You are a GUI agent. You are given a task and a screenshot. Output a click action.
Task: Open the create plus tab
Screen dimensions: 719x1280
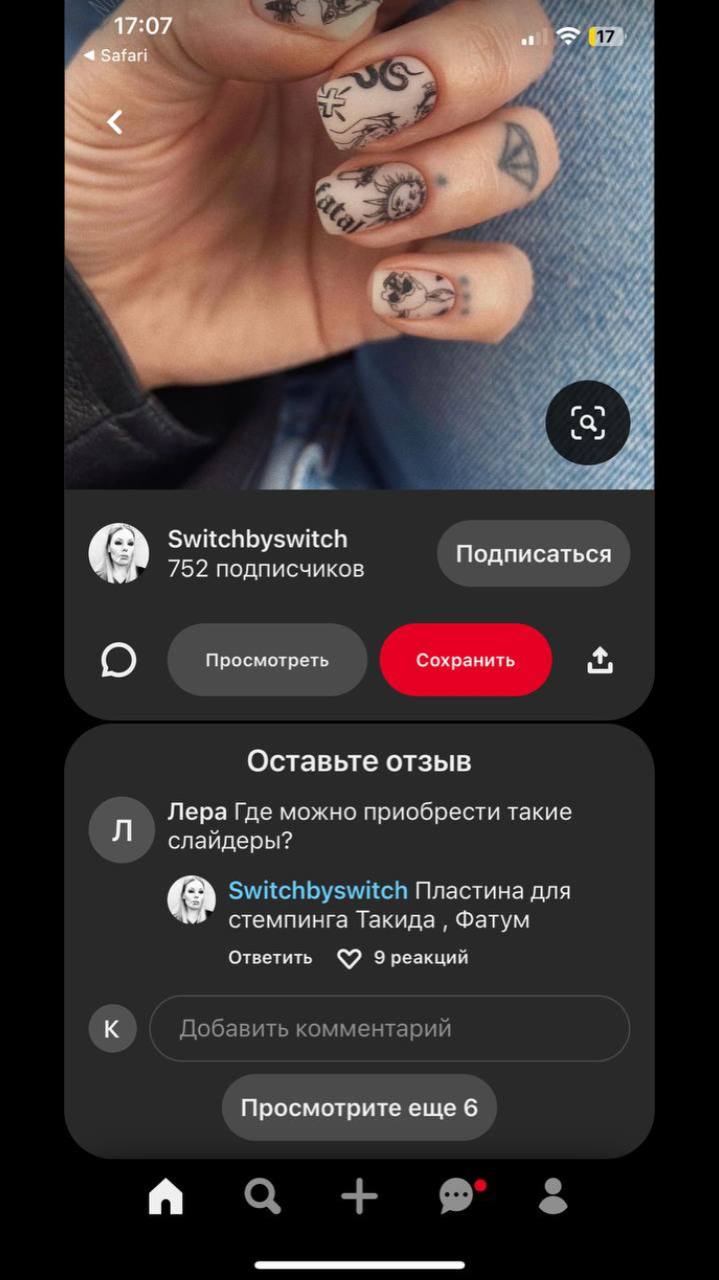(x=359, y=1196)
